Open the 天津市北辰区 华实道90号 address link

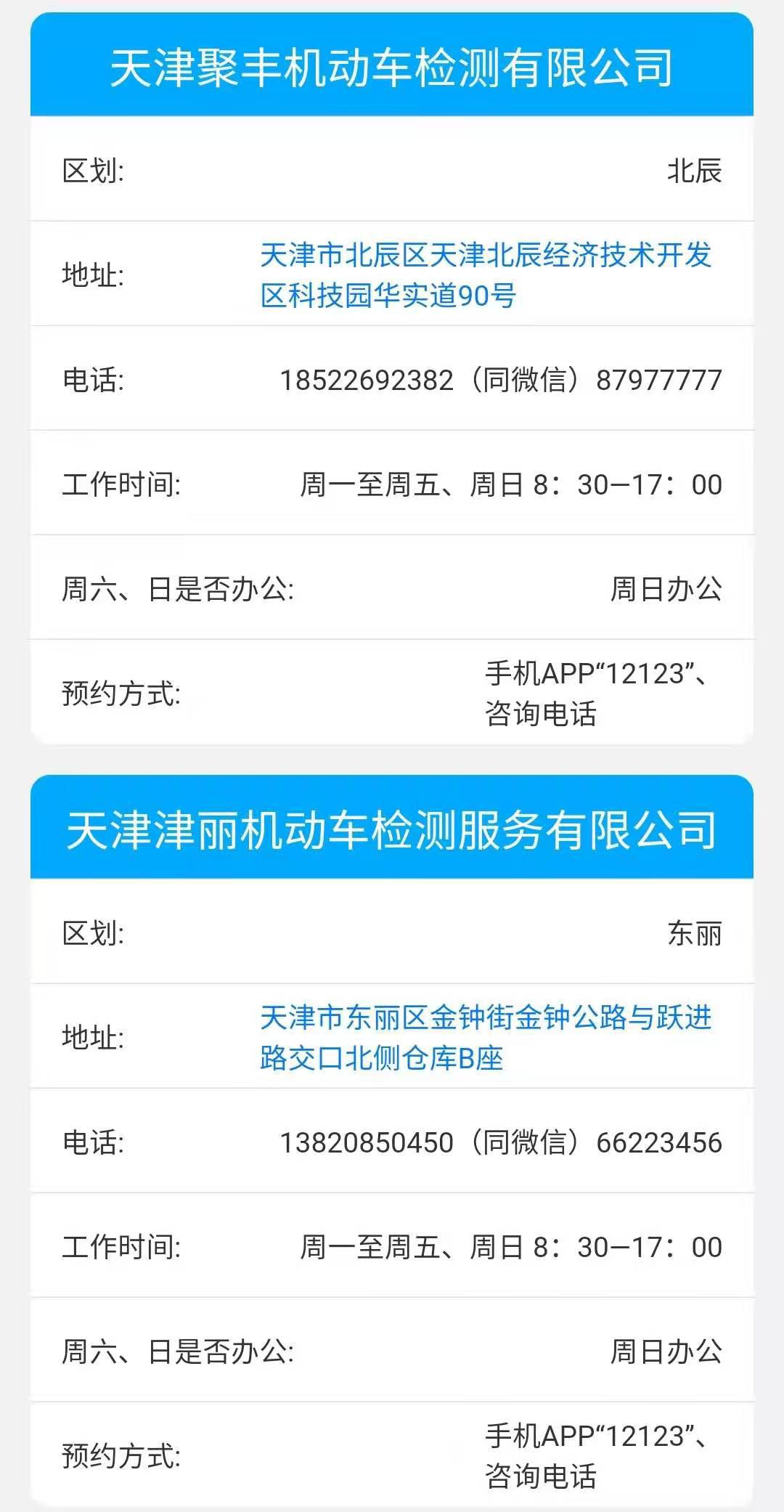pos(485,275)
